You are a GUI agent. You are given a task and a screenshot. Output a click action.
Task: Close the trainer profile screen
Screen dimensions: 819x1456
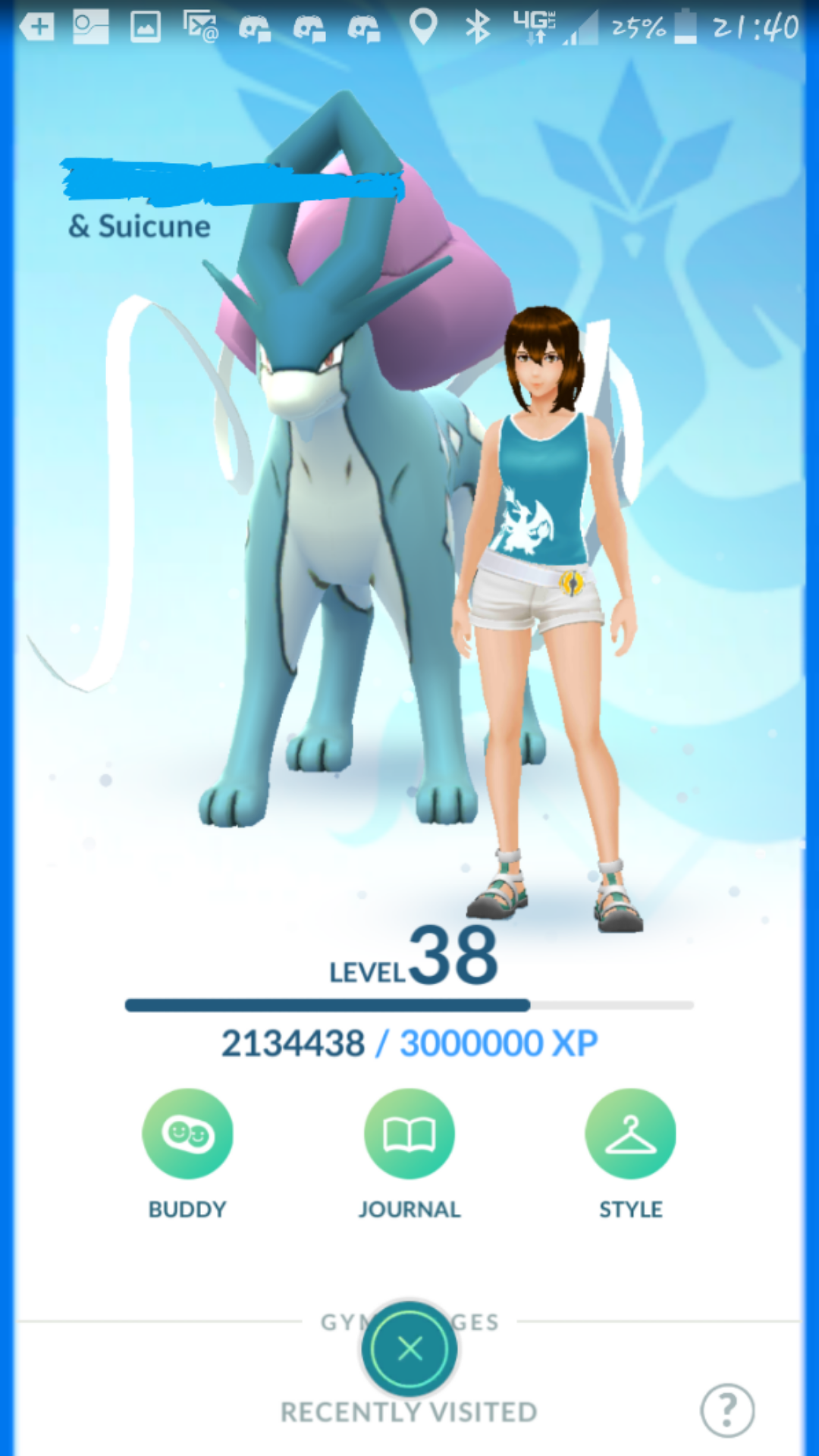coord(409,1349)
